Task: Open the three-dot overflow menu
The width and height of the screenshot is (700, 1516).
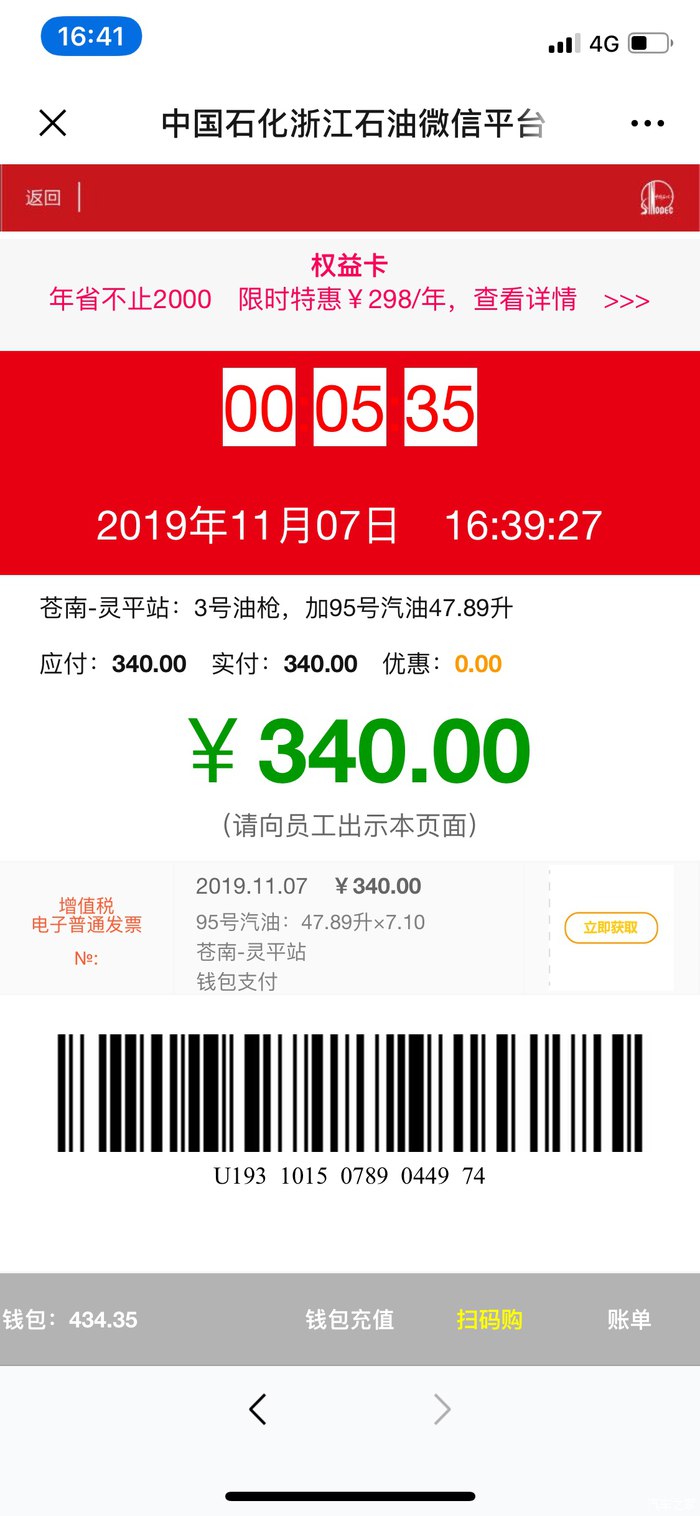Action: click(x=647, y=123)
